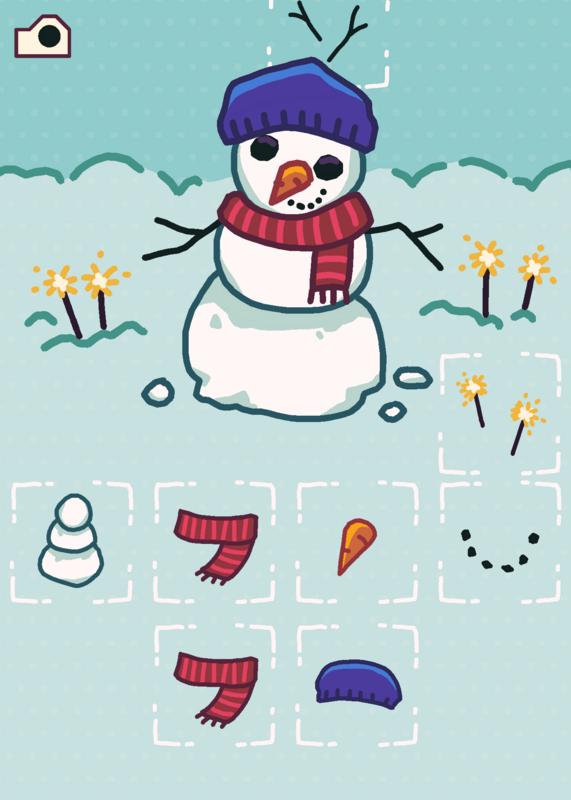Image resolution: width=571 pixels, height=800 pixels.
Task: Tap the camera icon to take a snapshot
Action: tap(42, 36)
